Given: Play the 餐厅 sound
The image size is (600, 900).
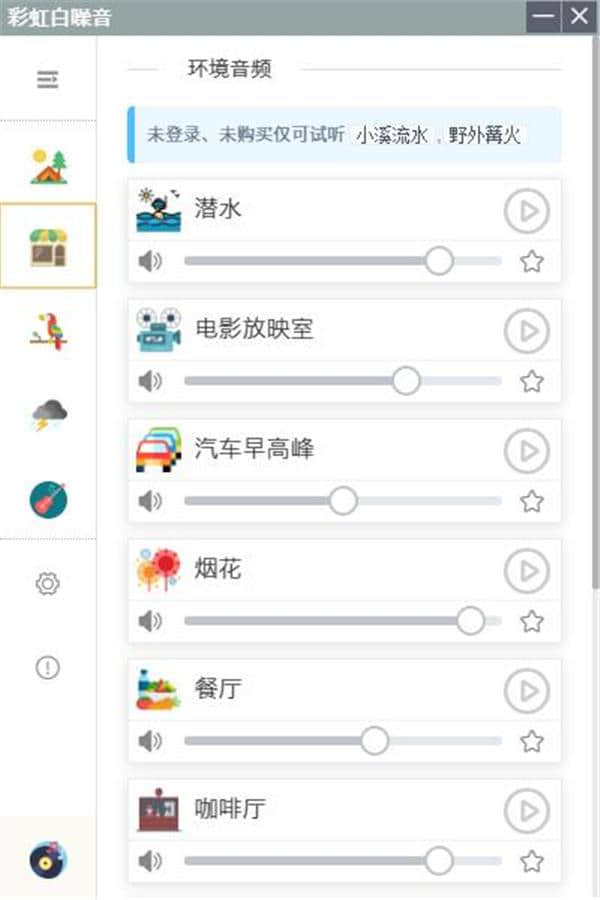Looking at the screenshot, I should point(526,690).
